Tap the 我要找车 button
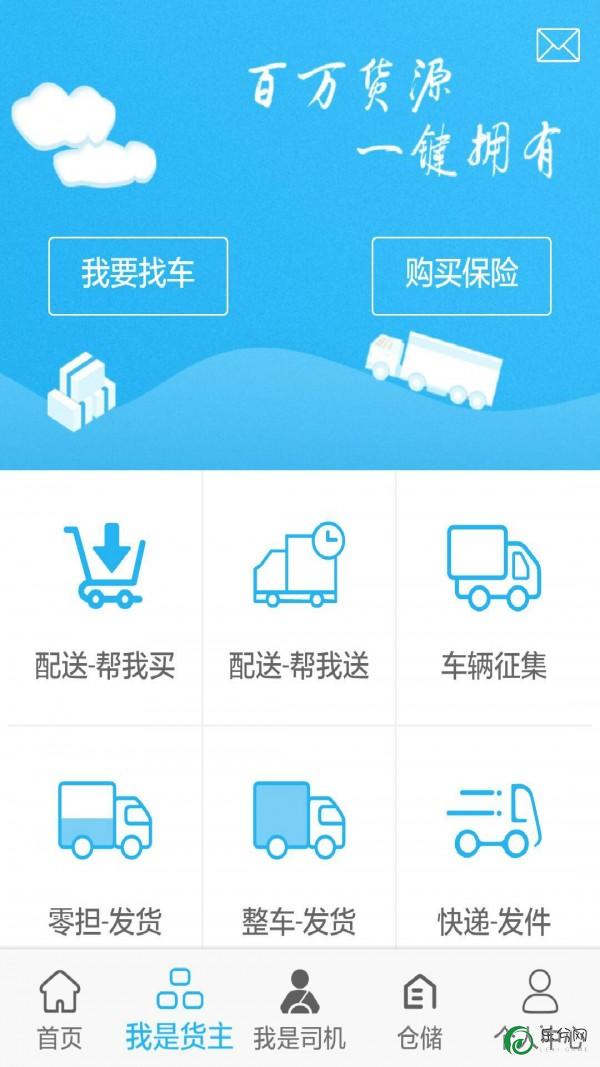Image resolution: width=600 pixels, height=1067 pixels. coord(138,276)
